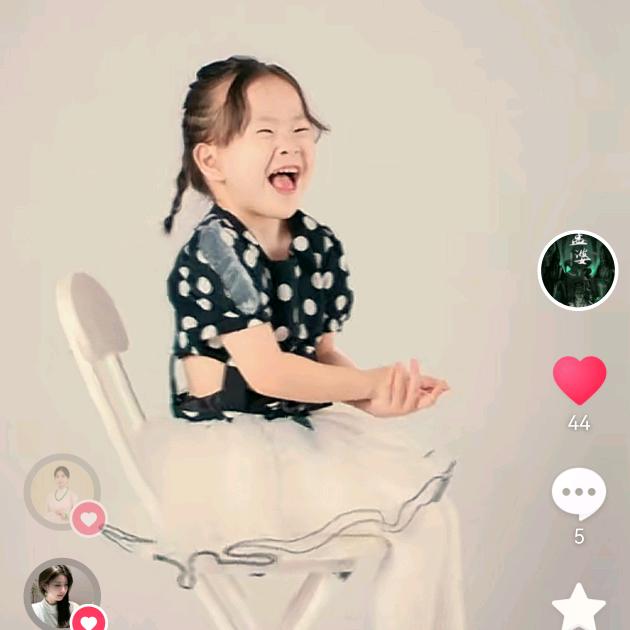Image resolution: width=630 pixels, height=630 pixels.
Task: Open the video creator's profile avatar
Action: point(578,270)
